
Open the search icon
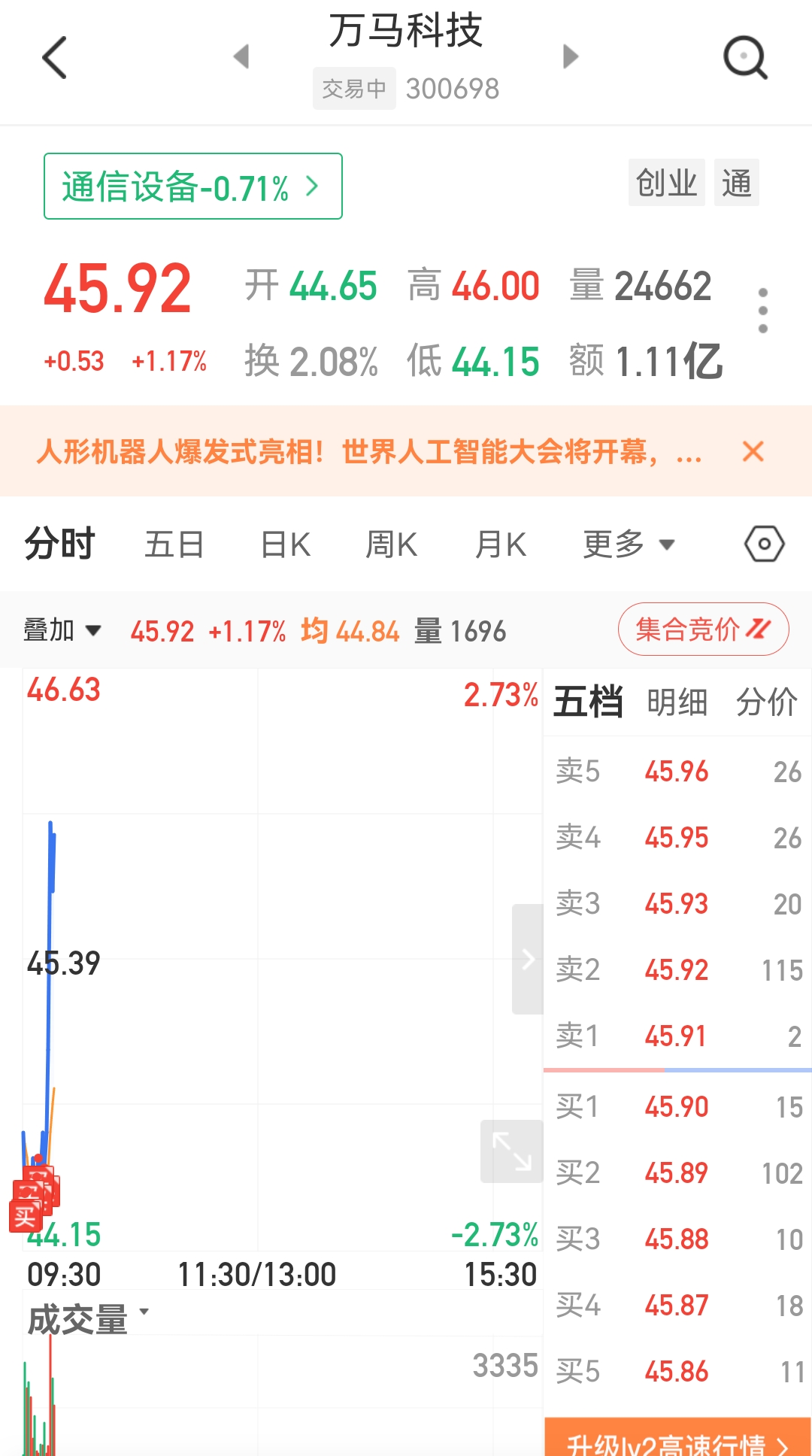tap(744, 57)
